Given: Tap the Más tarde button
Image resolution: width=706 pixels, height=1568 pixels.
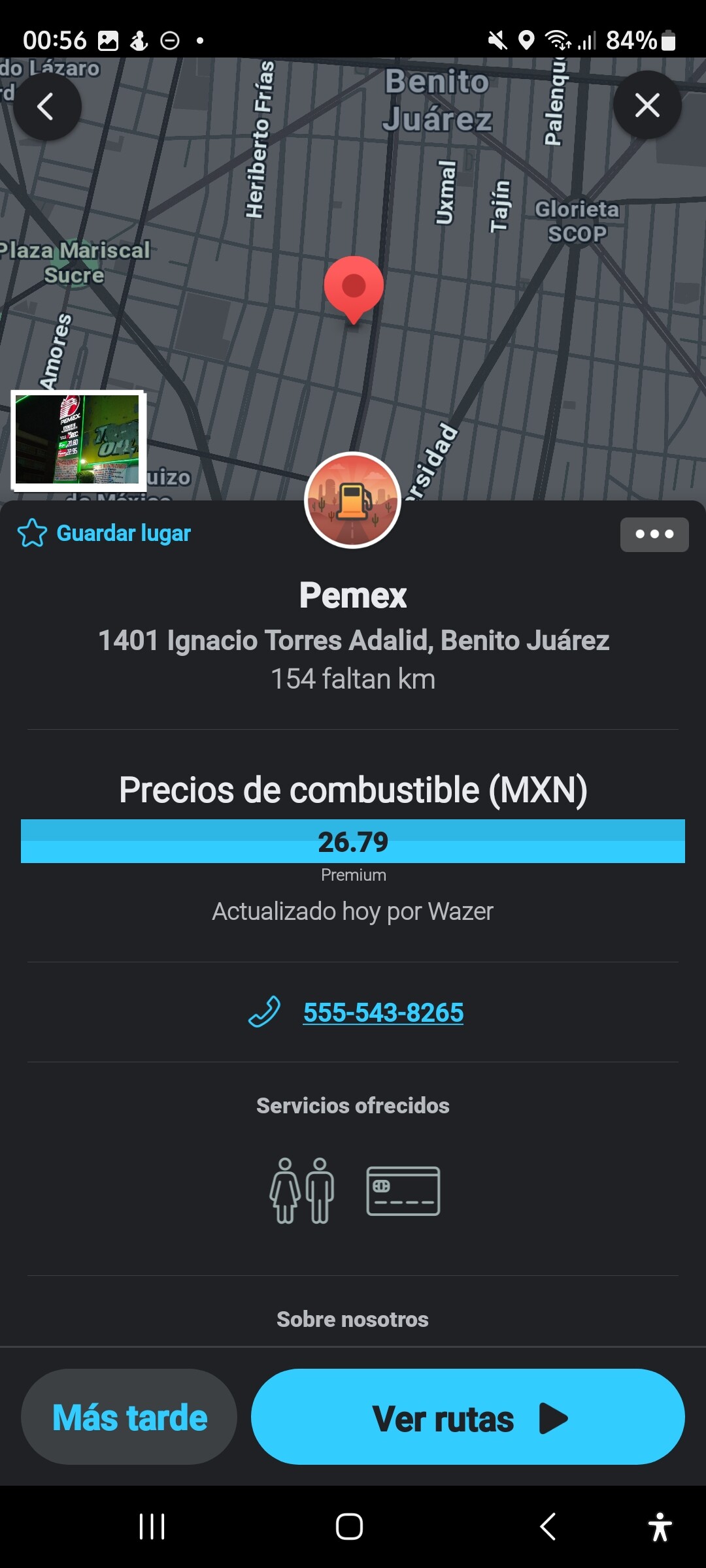Looking at the screenshot, I should [129, 1417].
